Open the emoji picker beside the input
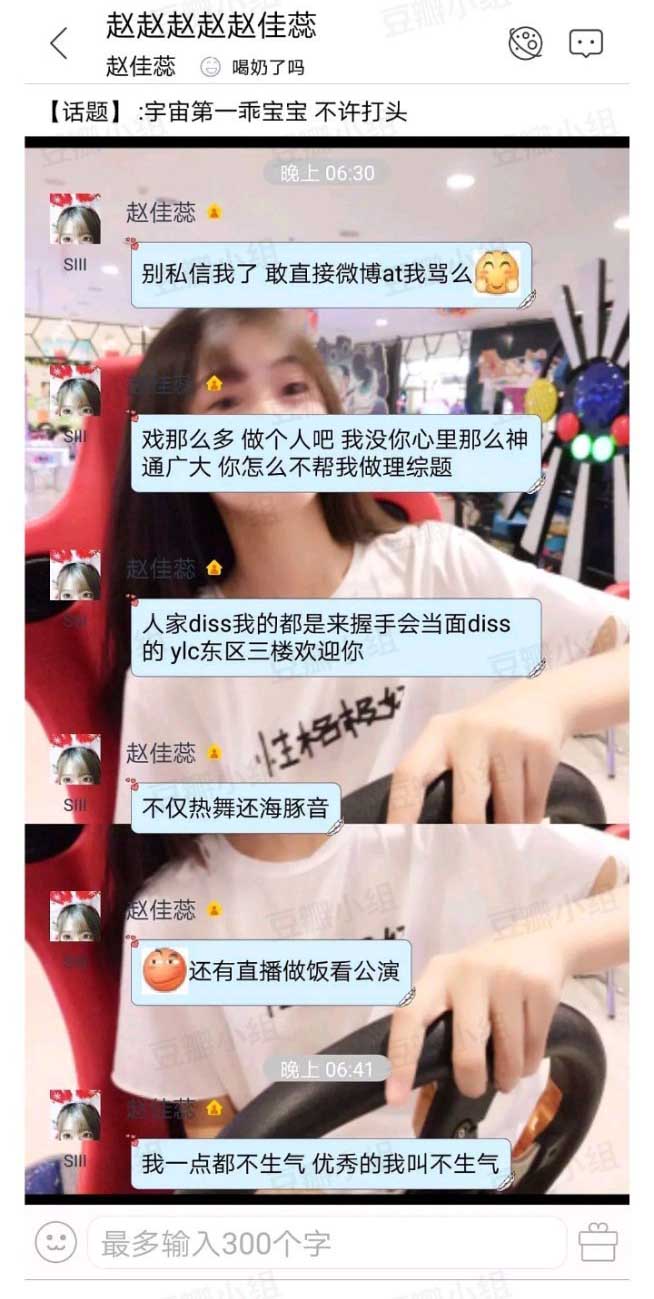This screenshot has width=654, height=1299. [x=56, y=1242]
